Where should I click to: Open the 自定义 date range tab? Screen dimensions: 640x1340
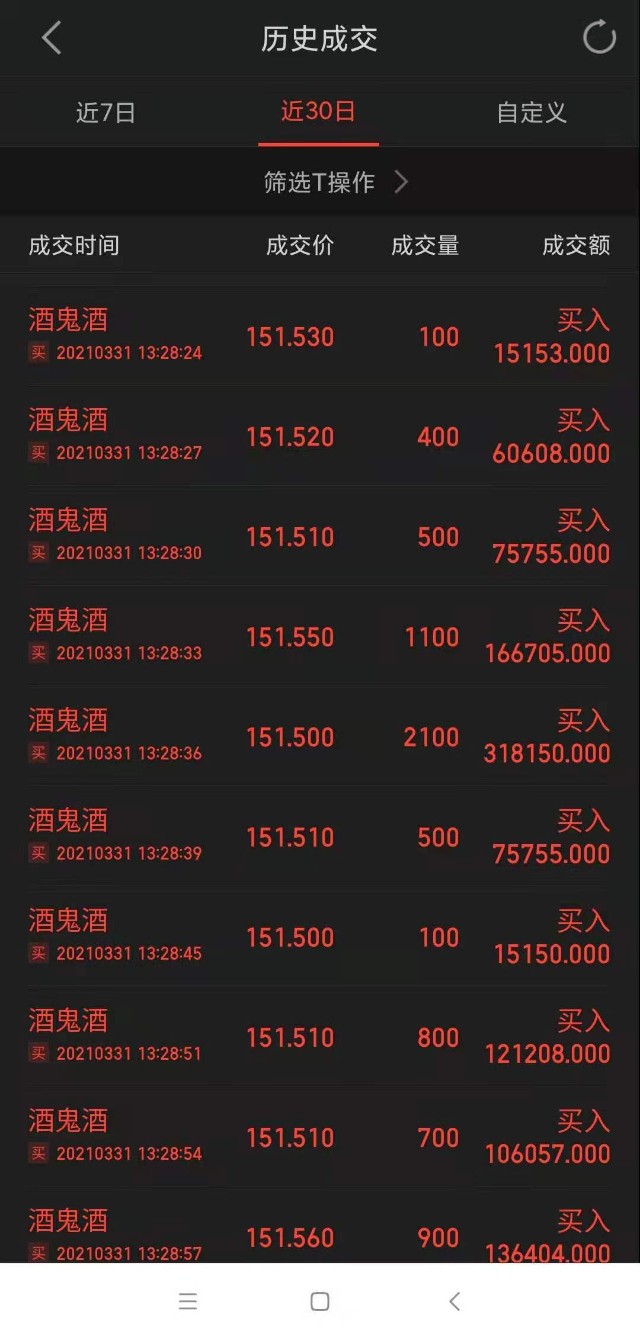click(532, 112)
